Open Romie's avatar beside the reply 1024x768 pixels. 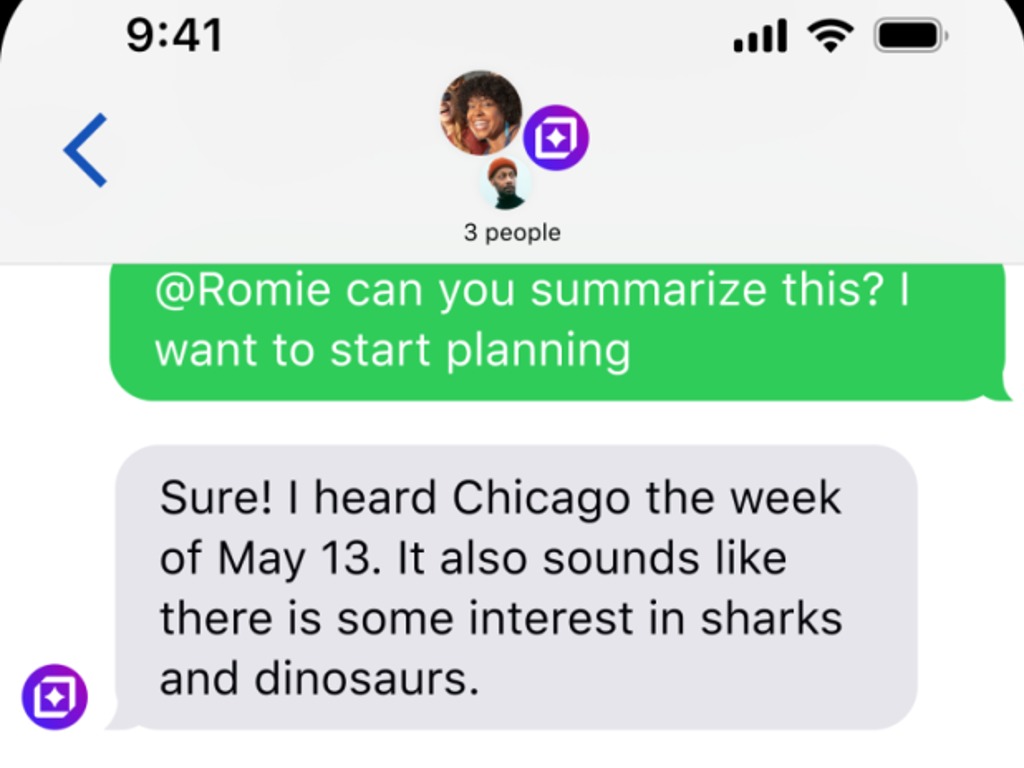pos(55,697)
